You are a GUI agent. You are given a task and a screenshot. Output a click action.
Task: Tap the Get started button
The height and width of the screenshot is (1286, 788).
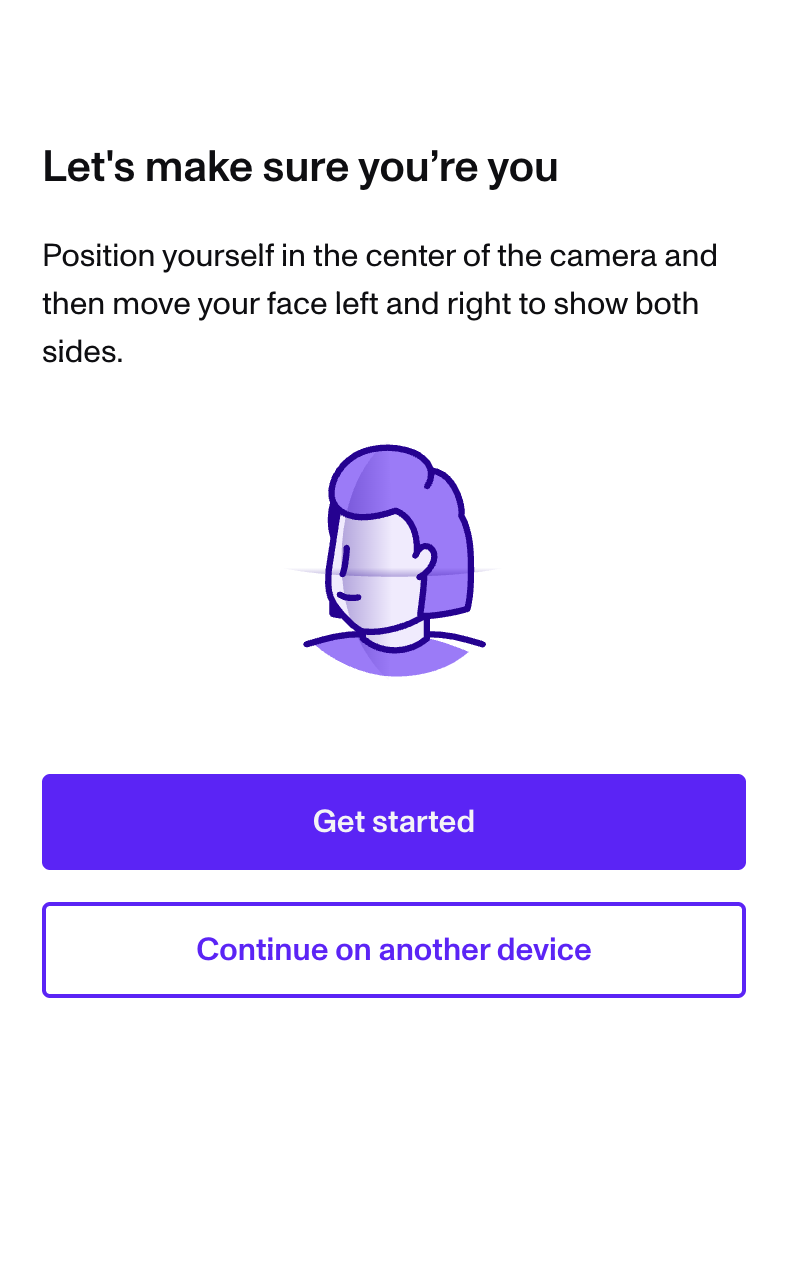[x=393, y=821]
